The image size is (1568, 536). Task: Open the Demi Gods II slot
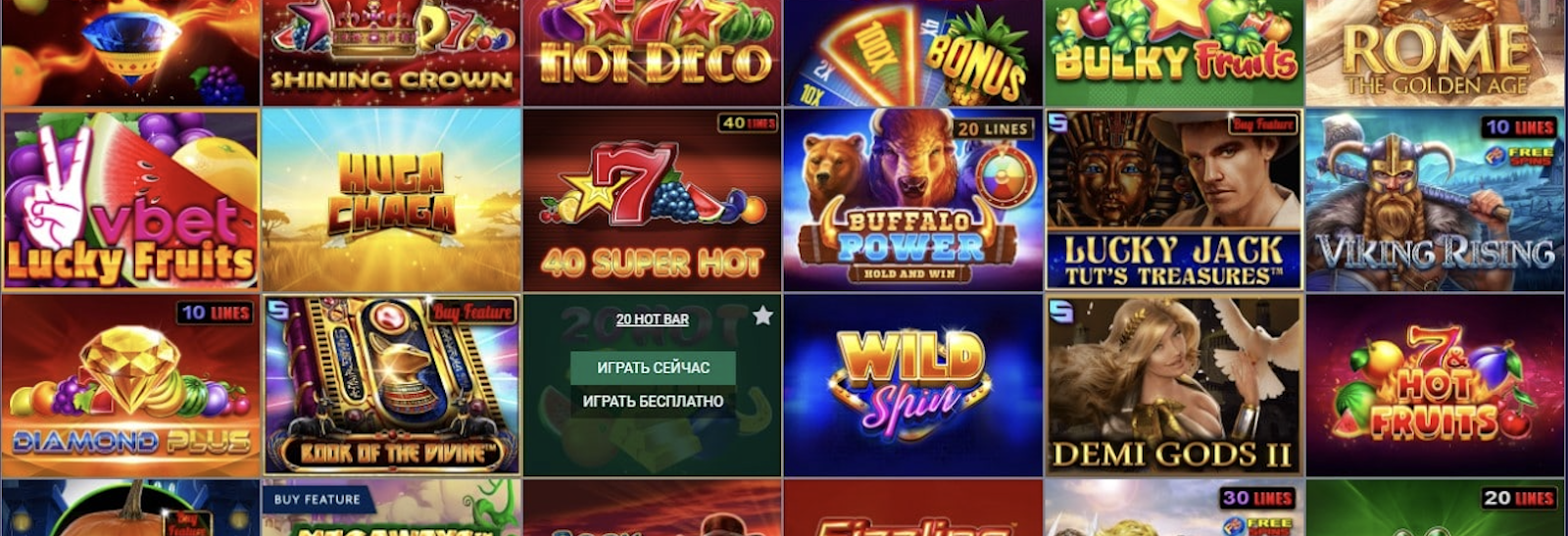coord(1174,385)
